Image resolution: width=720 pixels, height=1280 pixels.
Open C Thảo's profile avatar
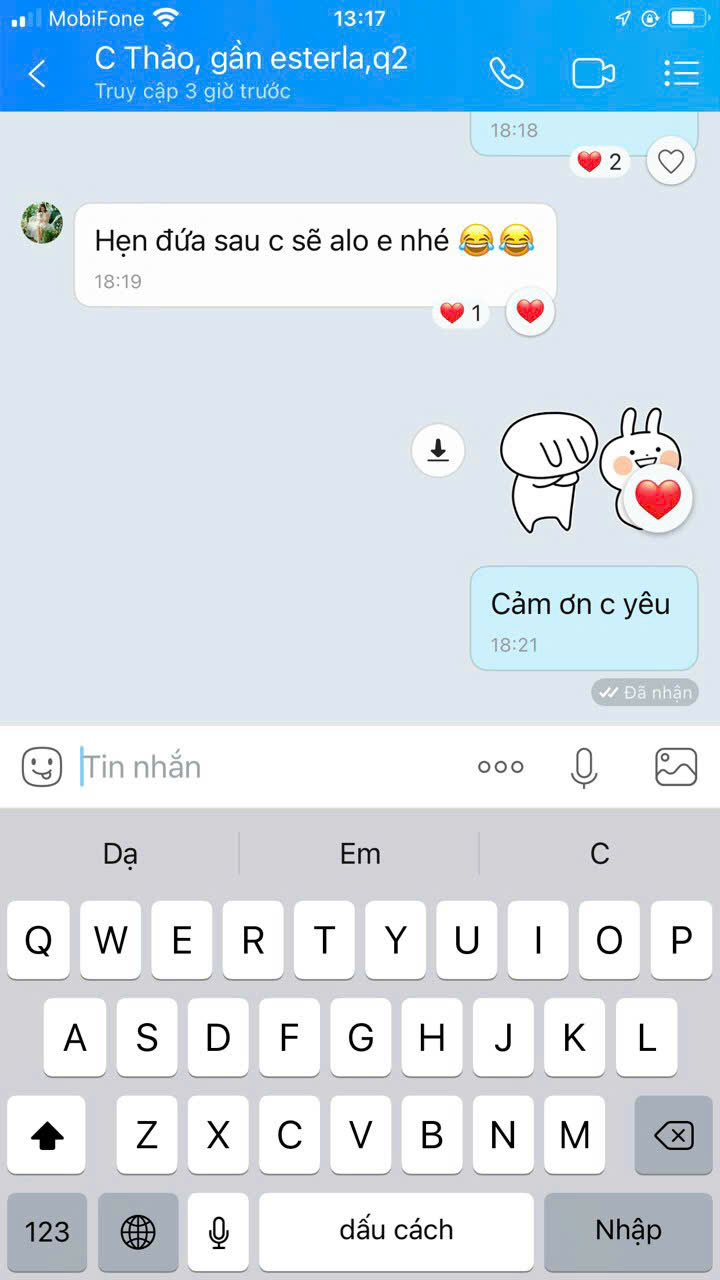tap(42, 222)
